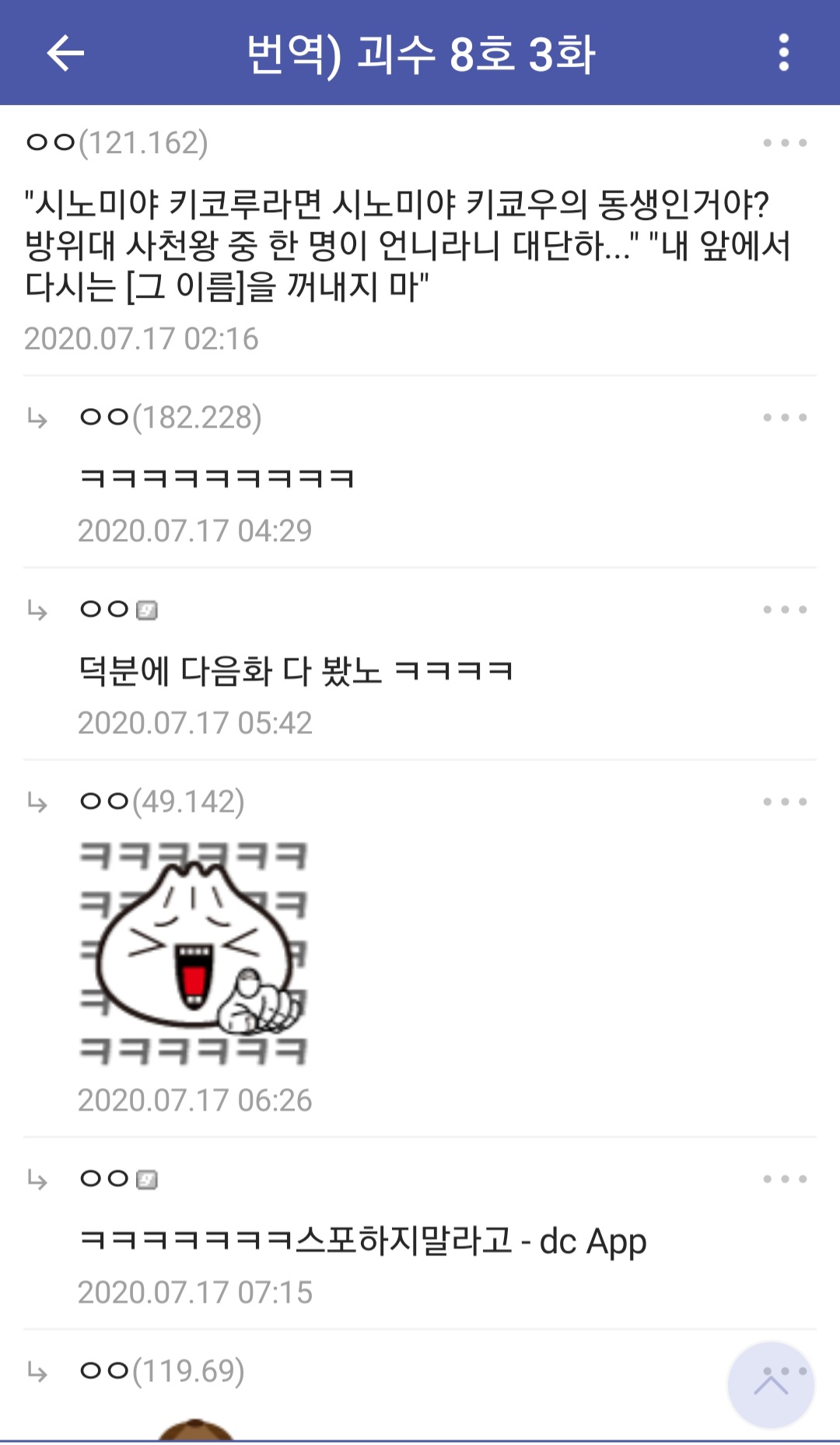Open options for the reply by ㅇㅇ(49.142)

tap(784, 802)
